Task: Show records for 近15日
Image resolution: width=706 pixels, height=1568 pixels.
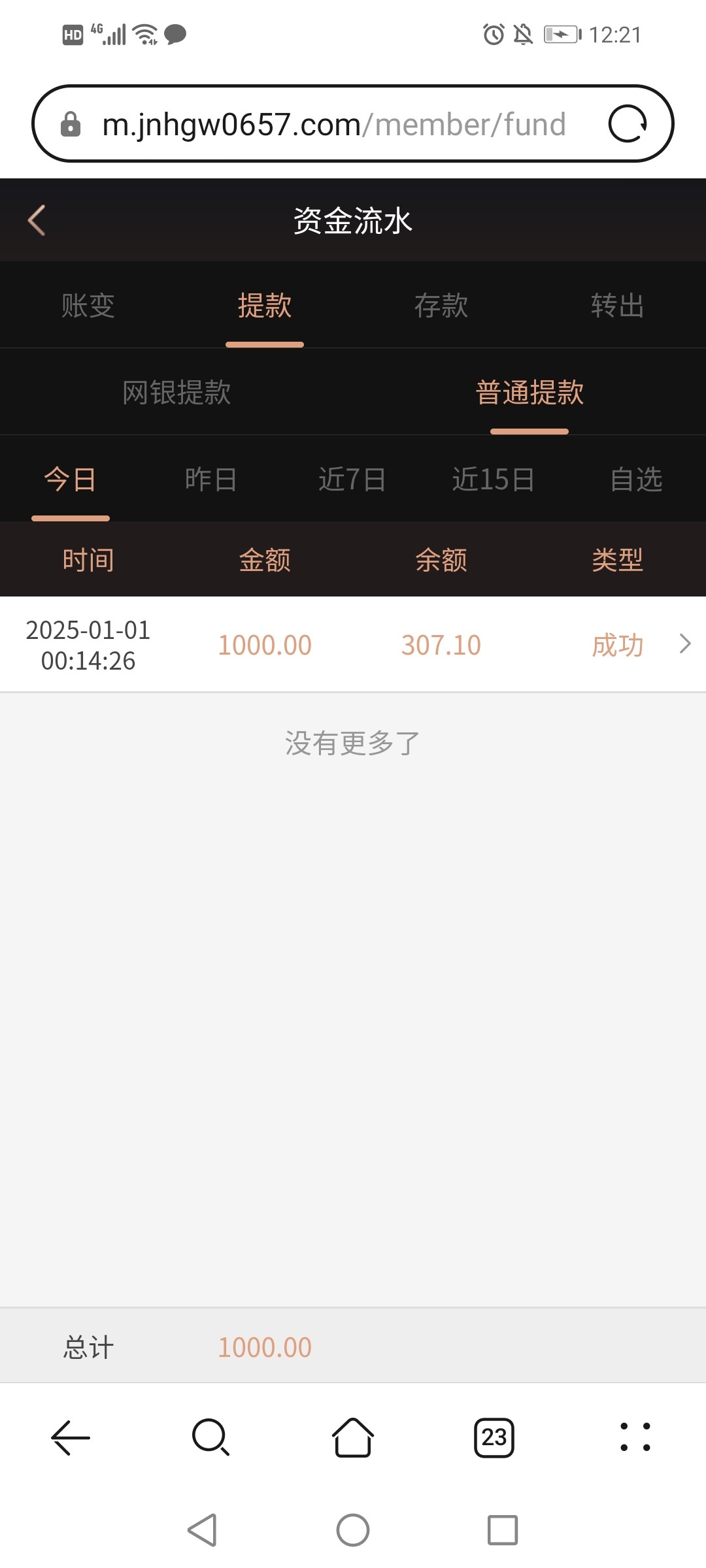Action: [x=494, y=479]
